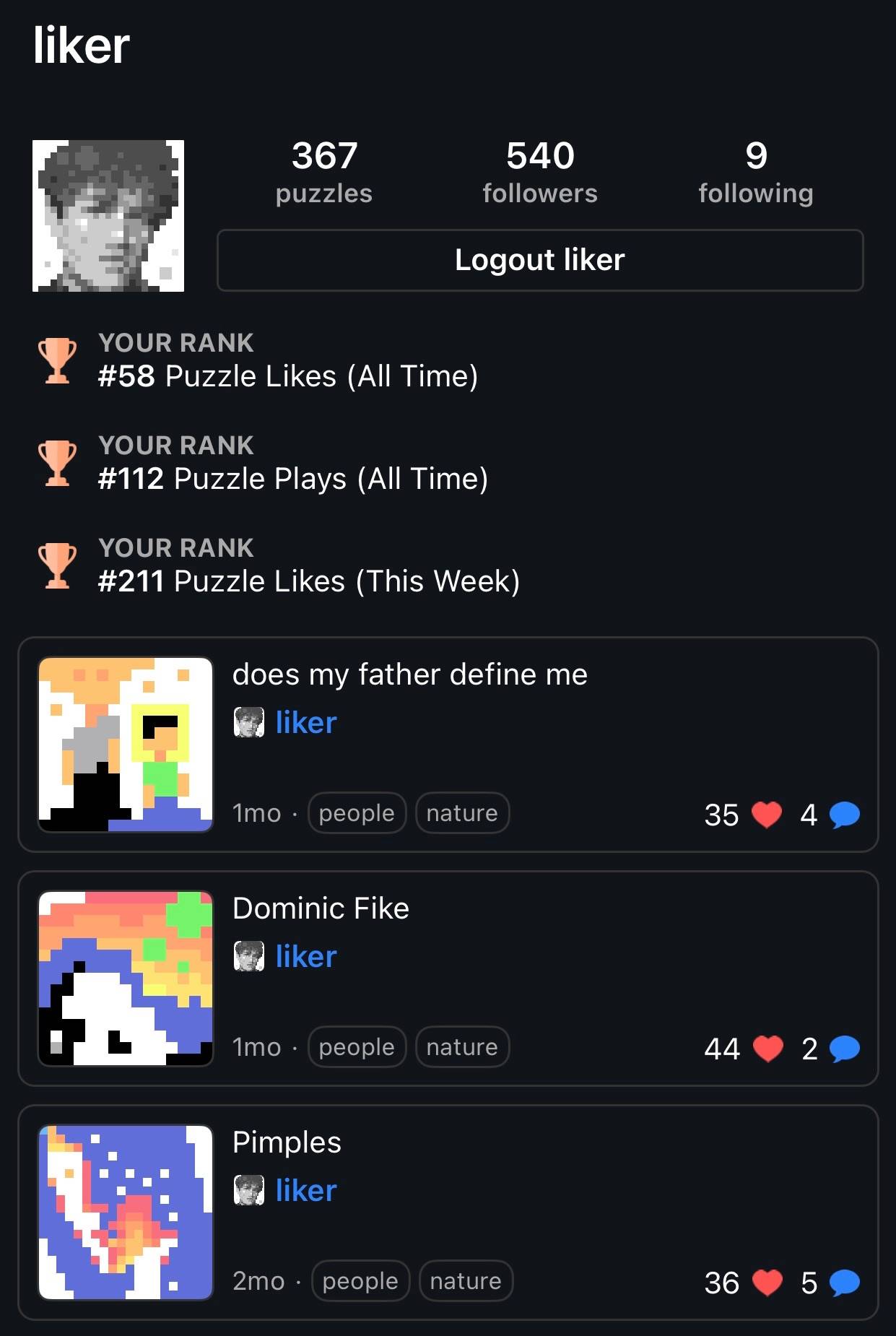The image size is (896, 1336).
Task: Select the people tag under Dominic Fike
Action: pos(357,1047)
